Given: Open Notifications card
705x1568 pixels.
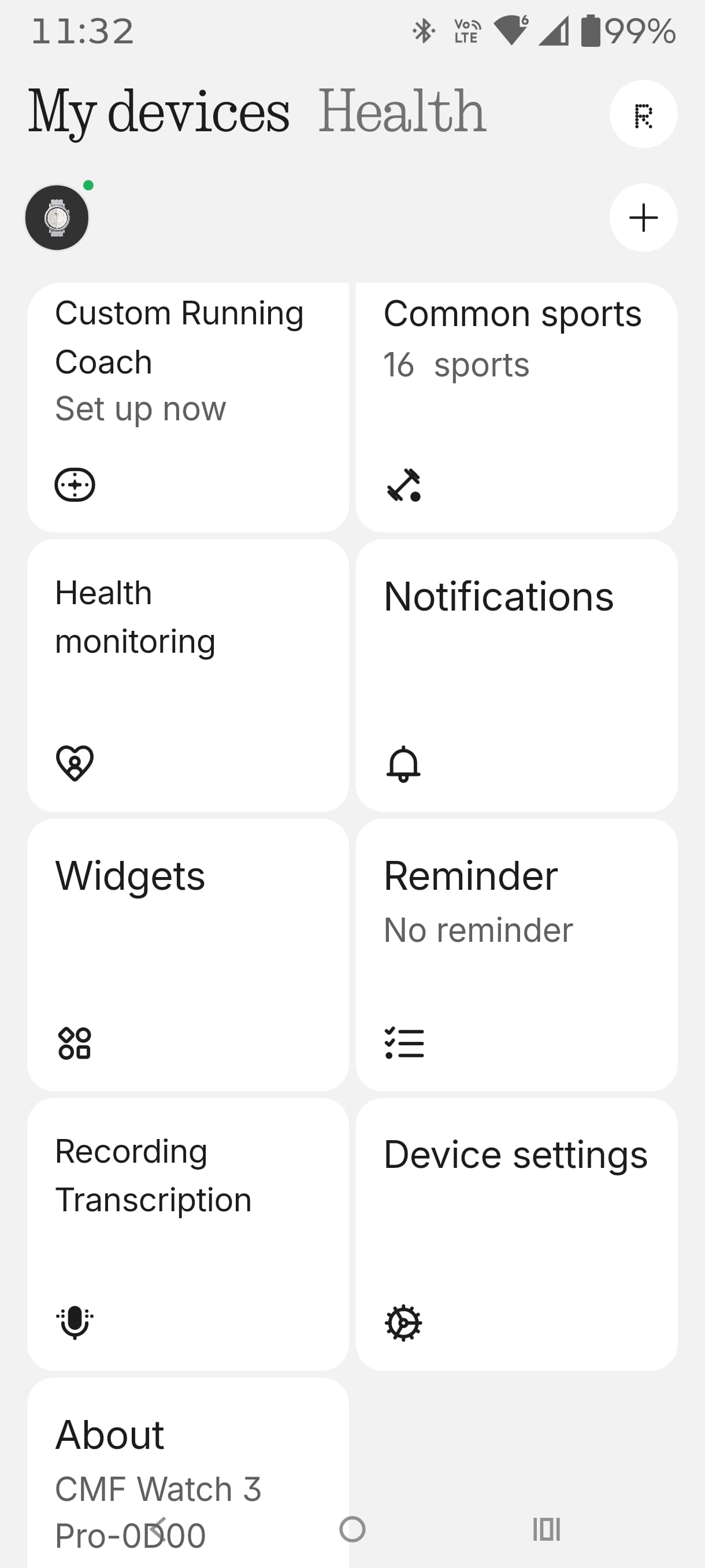Looking at the screenshot, I should (x=516, y=674).
